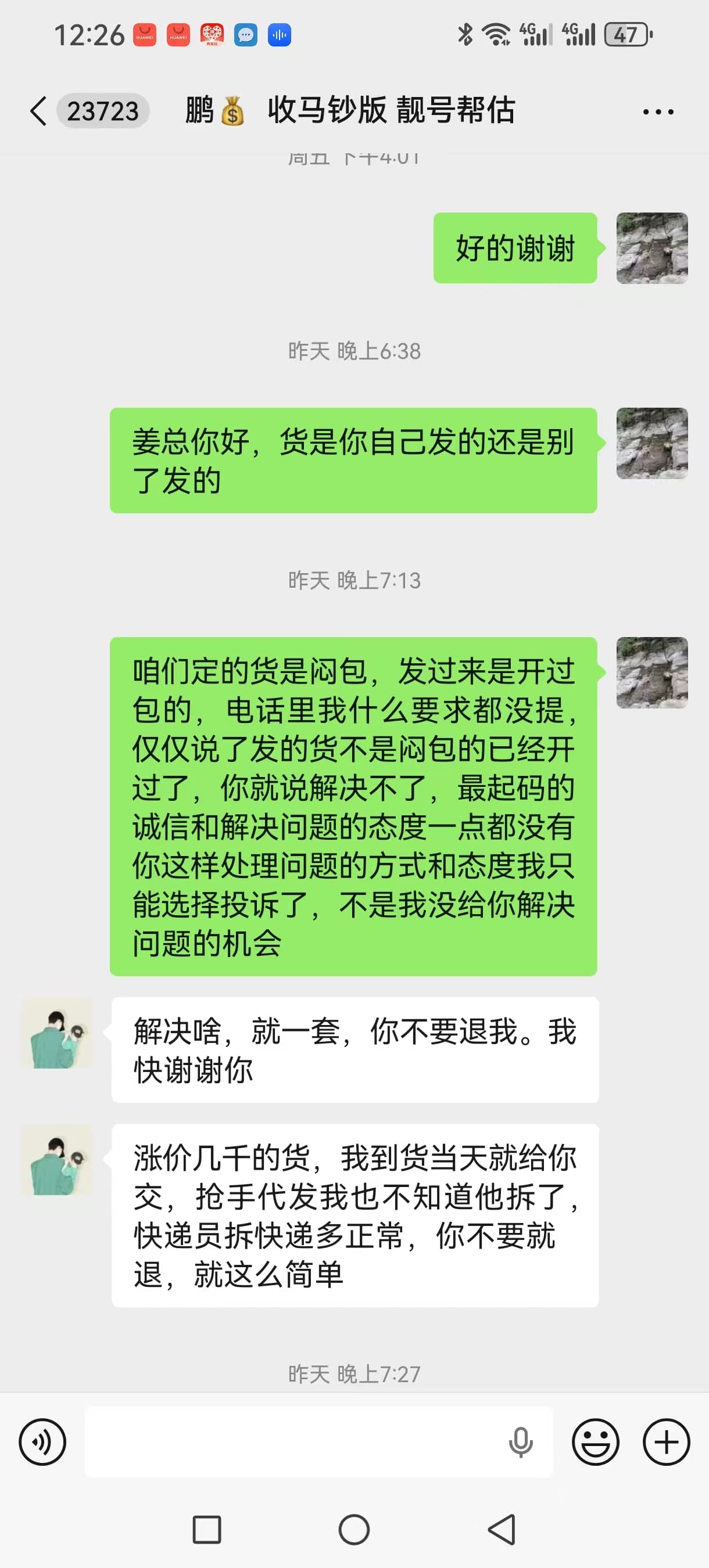Open the plus attachments menu
This screenshot has height=1568, width=709.
click(x=667, y=1441)
